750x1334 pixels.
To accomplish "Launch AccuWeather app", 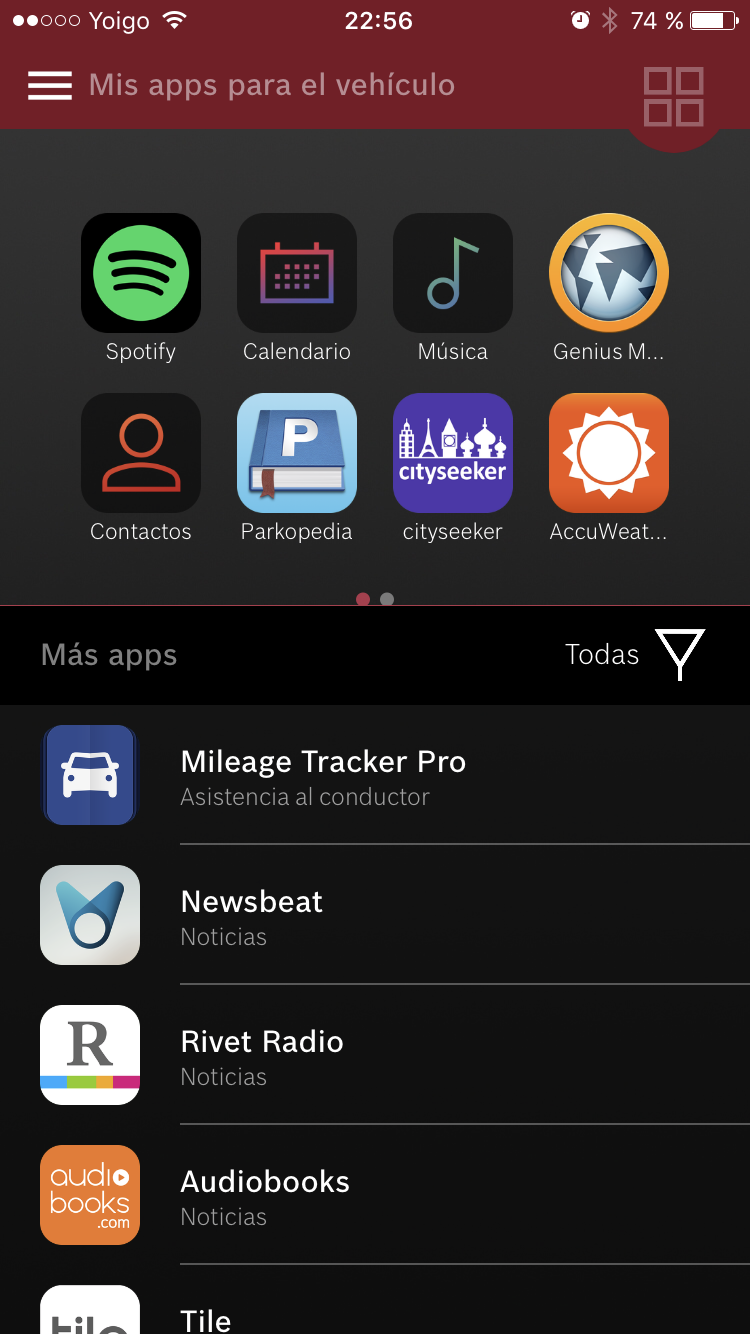I will [x=609, y=453].
